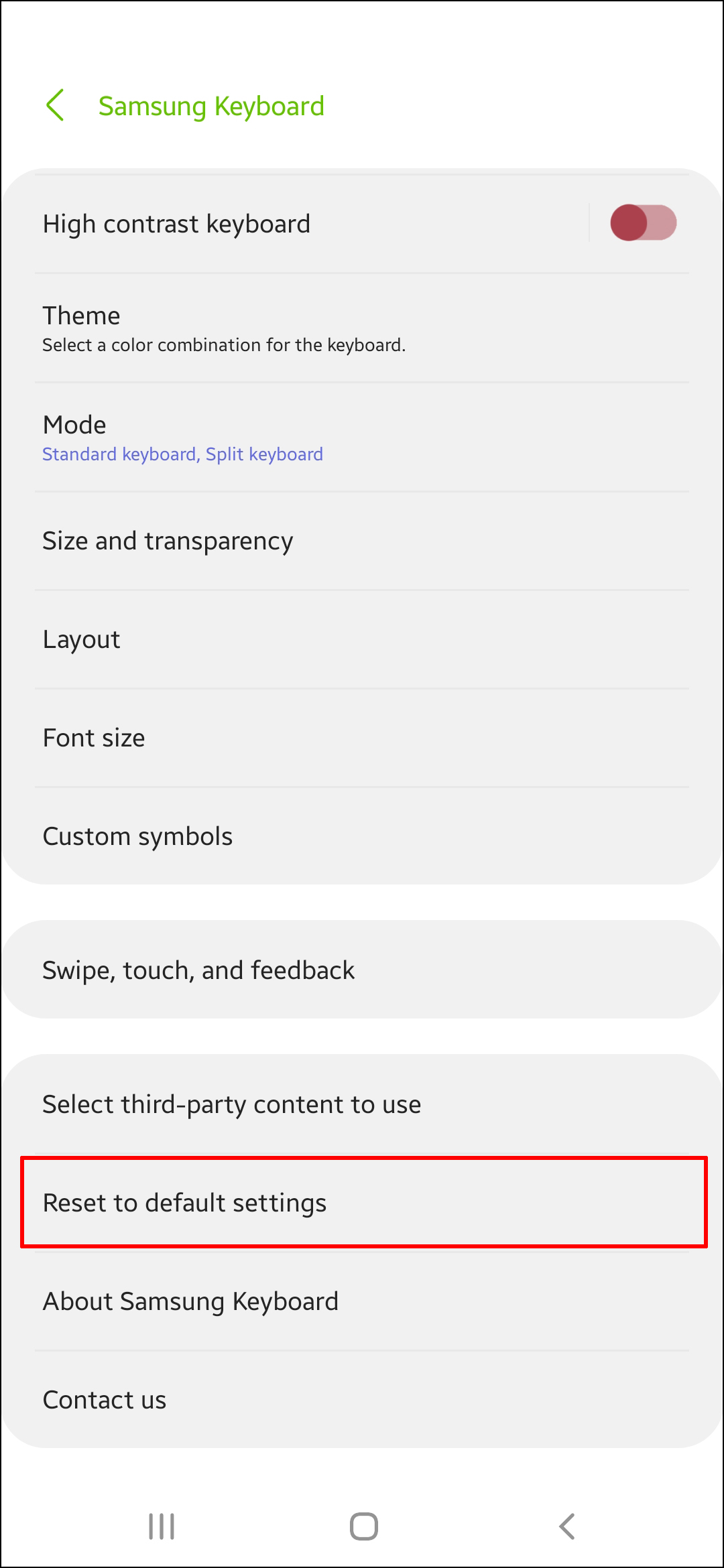The height and width of the screenshot is (1568, 724).
Task: Select Reset to default settings
Action: pyautogui.click(x=364, y=1202)
